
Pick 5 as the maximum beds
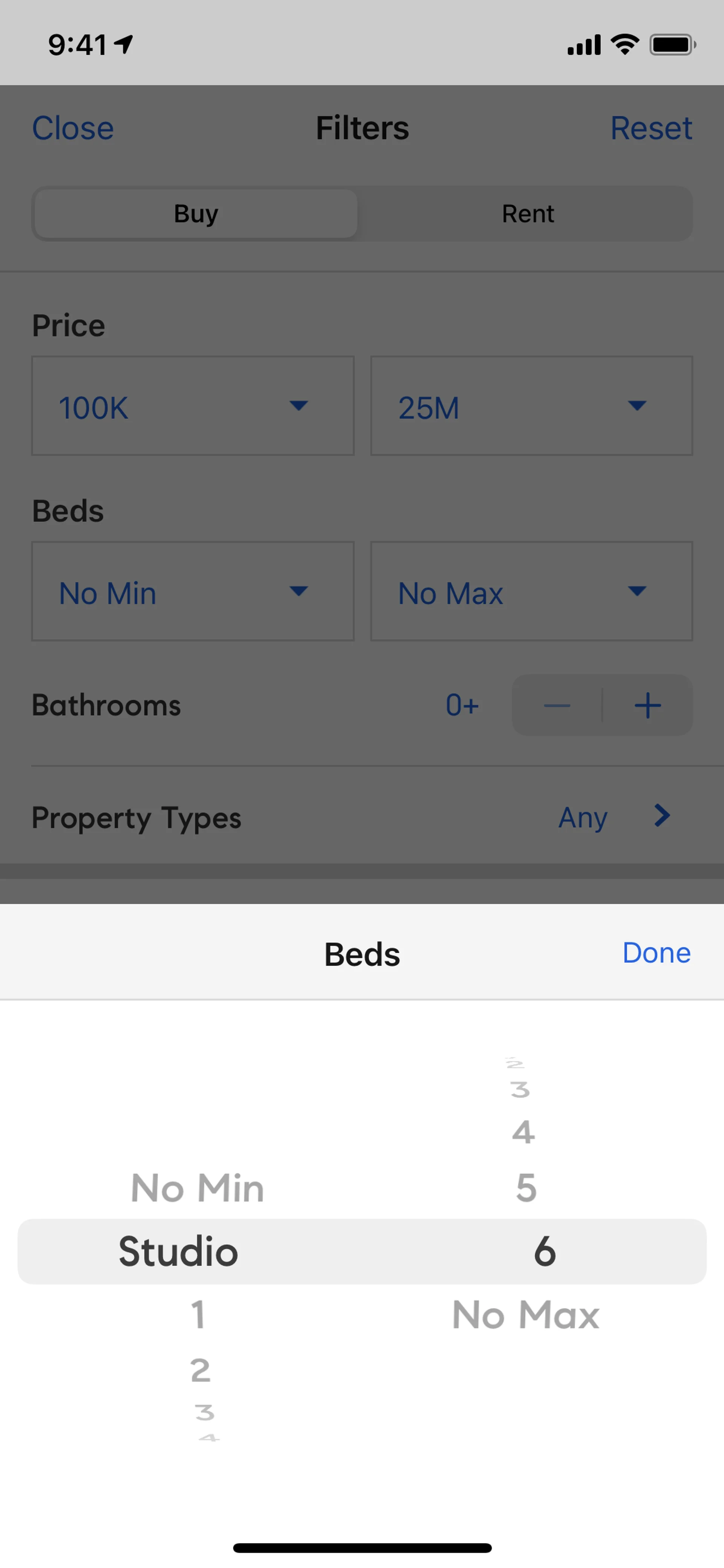click(x=526, y=1187)
